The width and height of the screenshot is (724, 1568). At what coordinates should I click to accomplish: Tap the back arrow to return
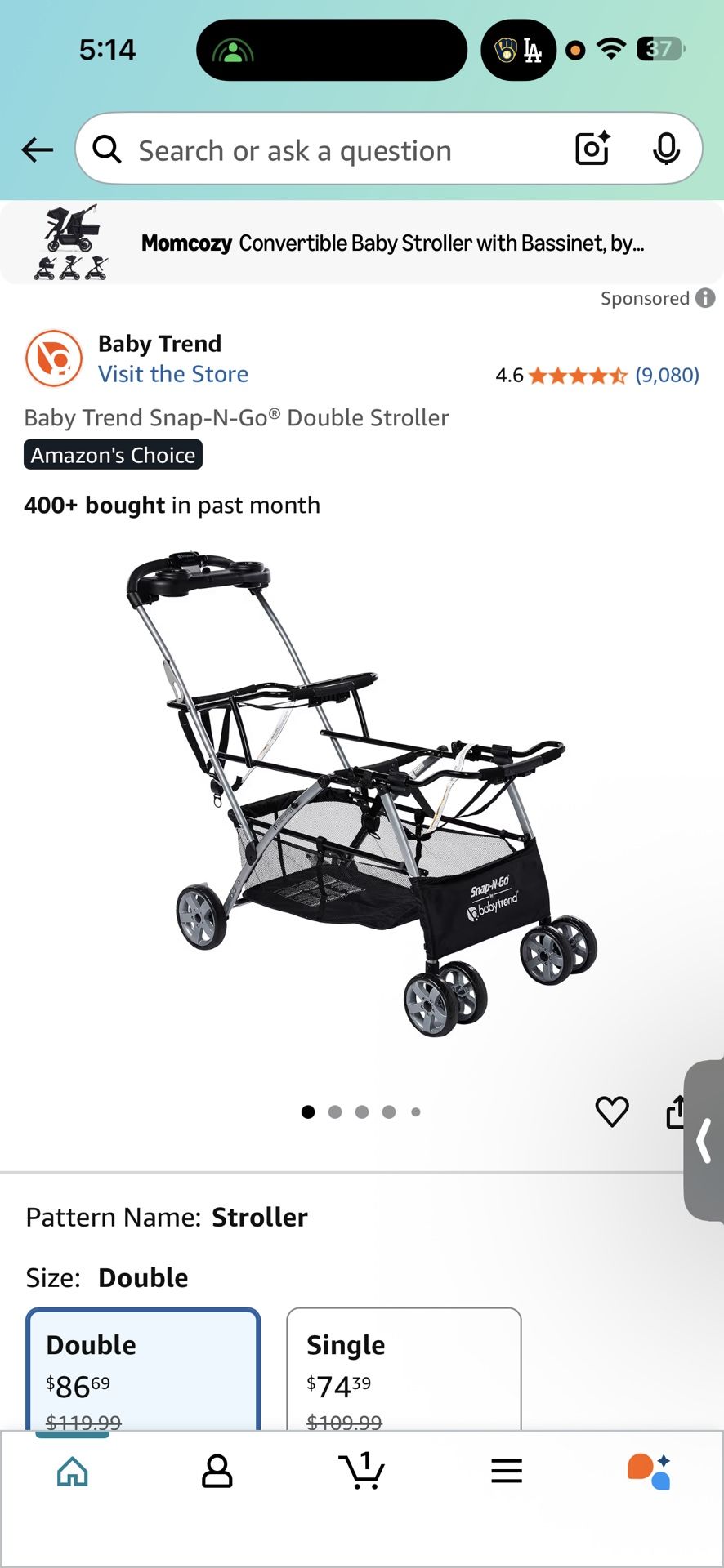click(36, 149)
